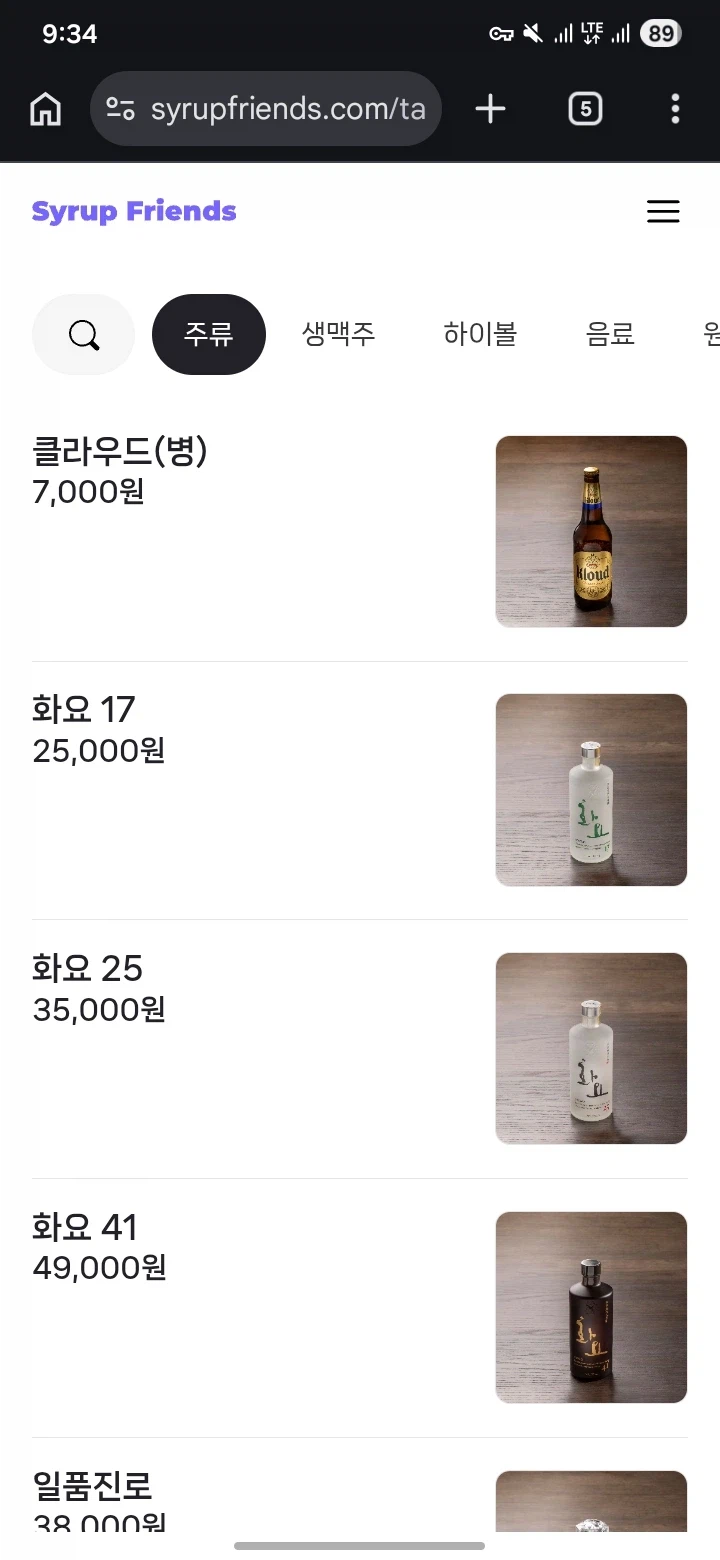The image size is (720, 1560).
Task: Tap the 화요 41 product image
Action: (x=591, y=1306)
